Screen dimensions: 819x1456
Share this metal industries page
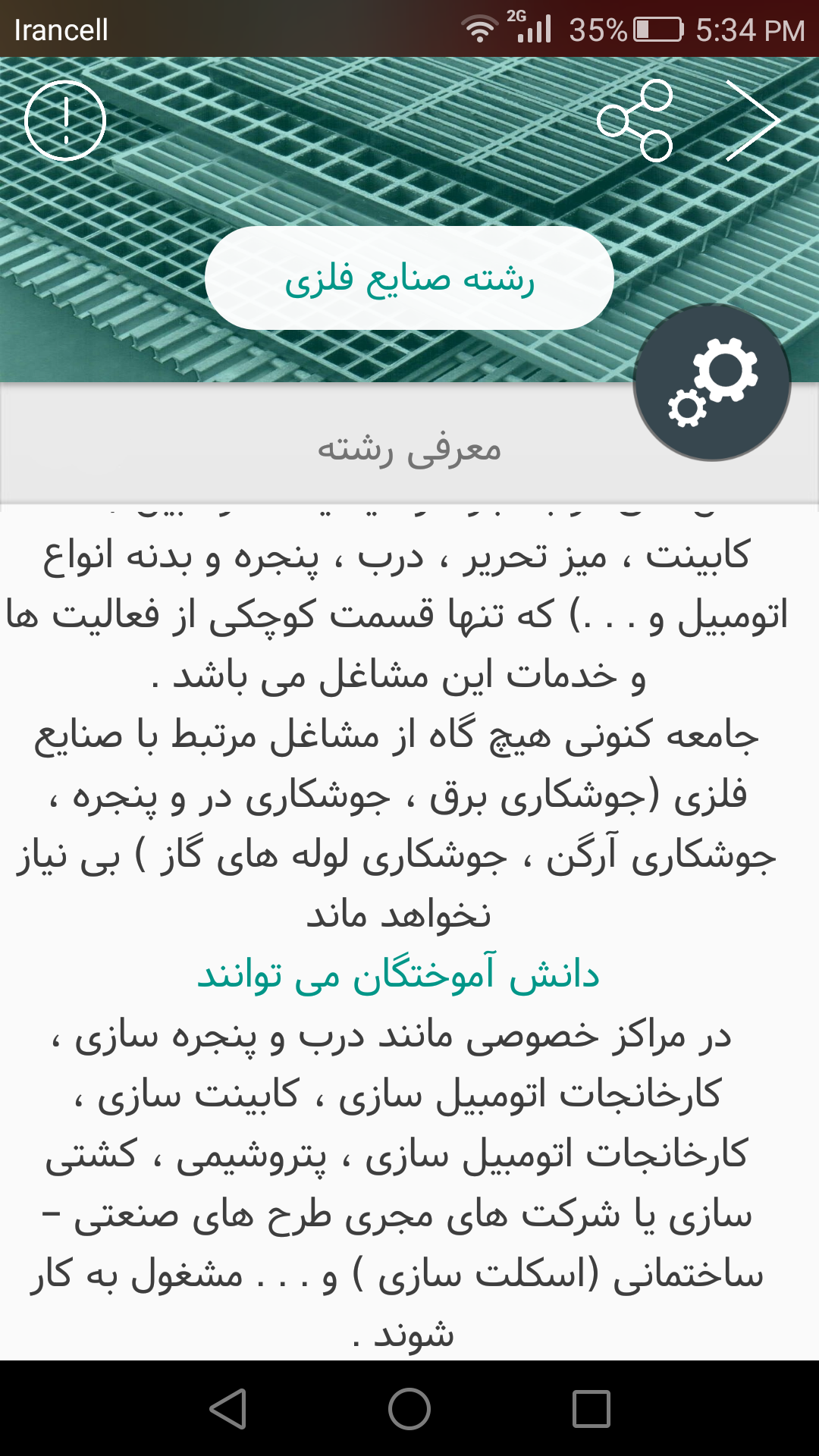(635, 121)
